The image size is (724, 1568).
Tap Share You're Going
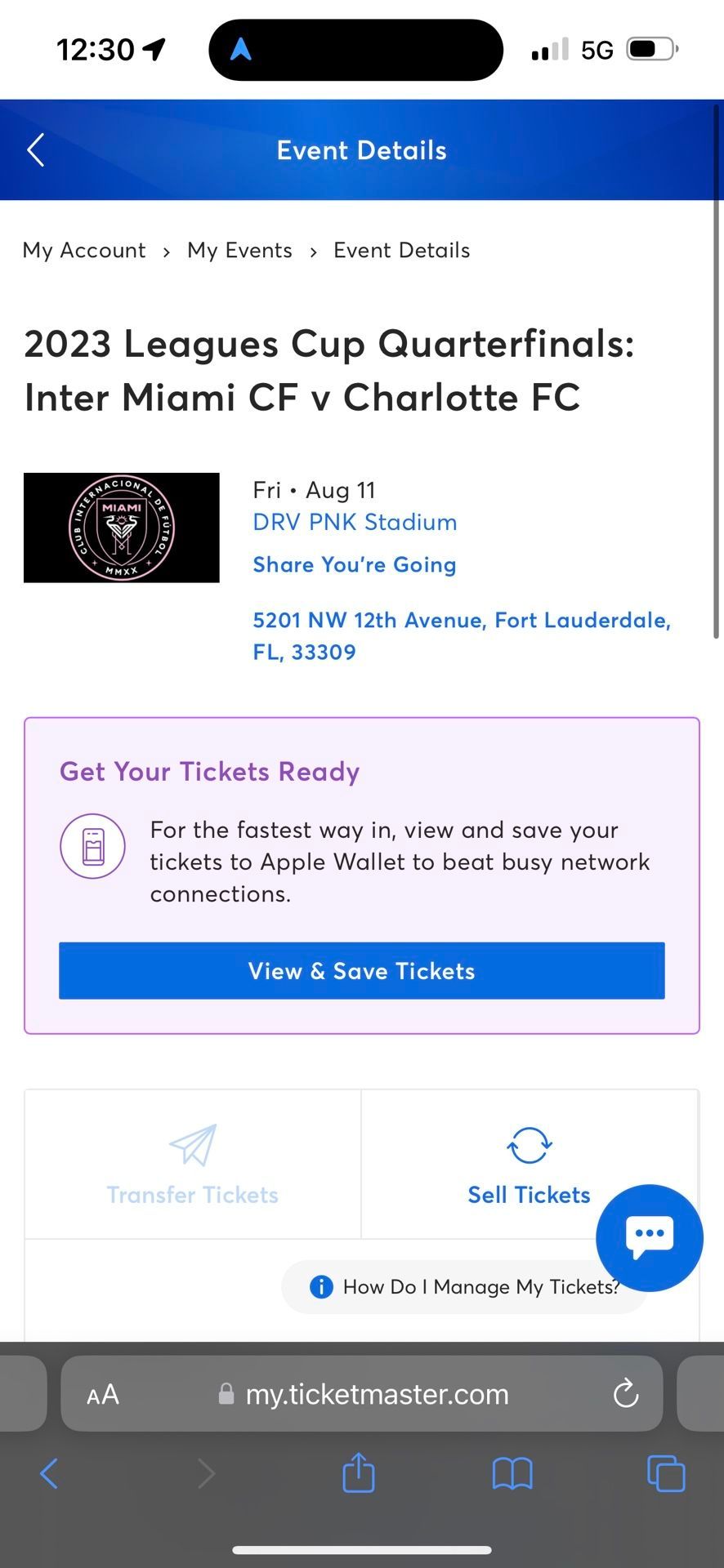pyautogui.click(x=355, y=565)
